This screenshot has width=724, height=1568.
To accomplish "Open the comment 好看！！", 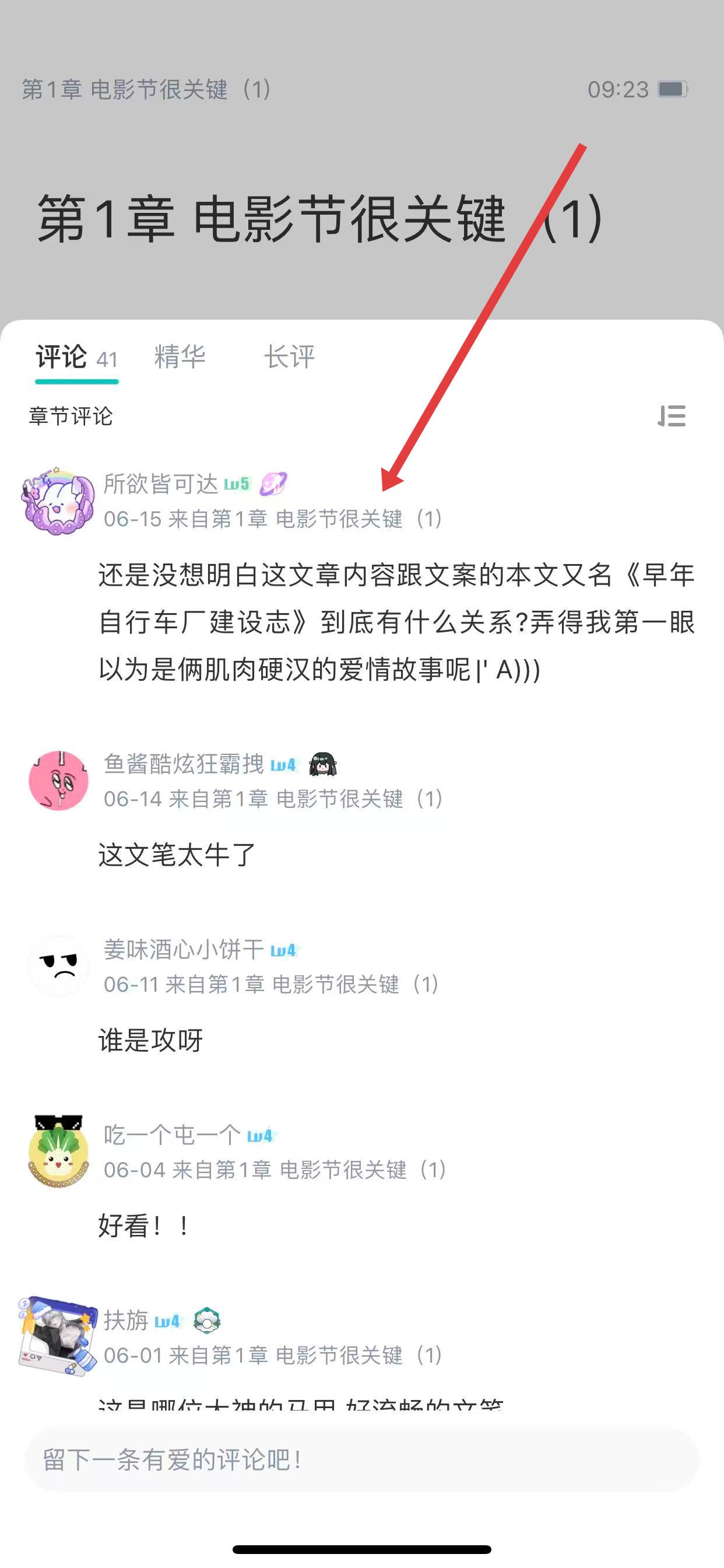I will coord(143,1226).
